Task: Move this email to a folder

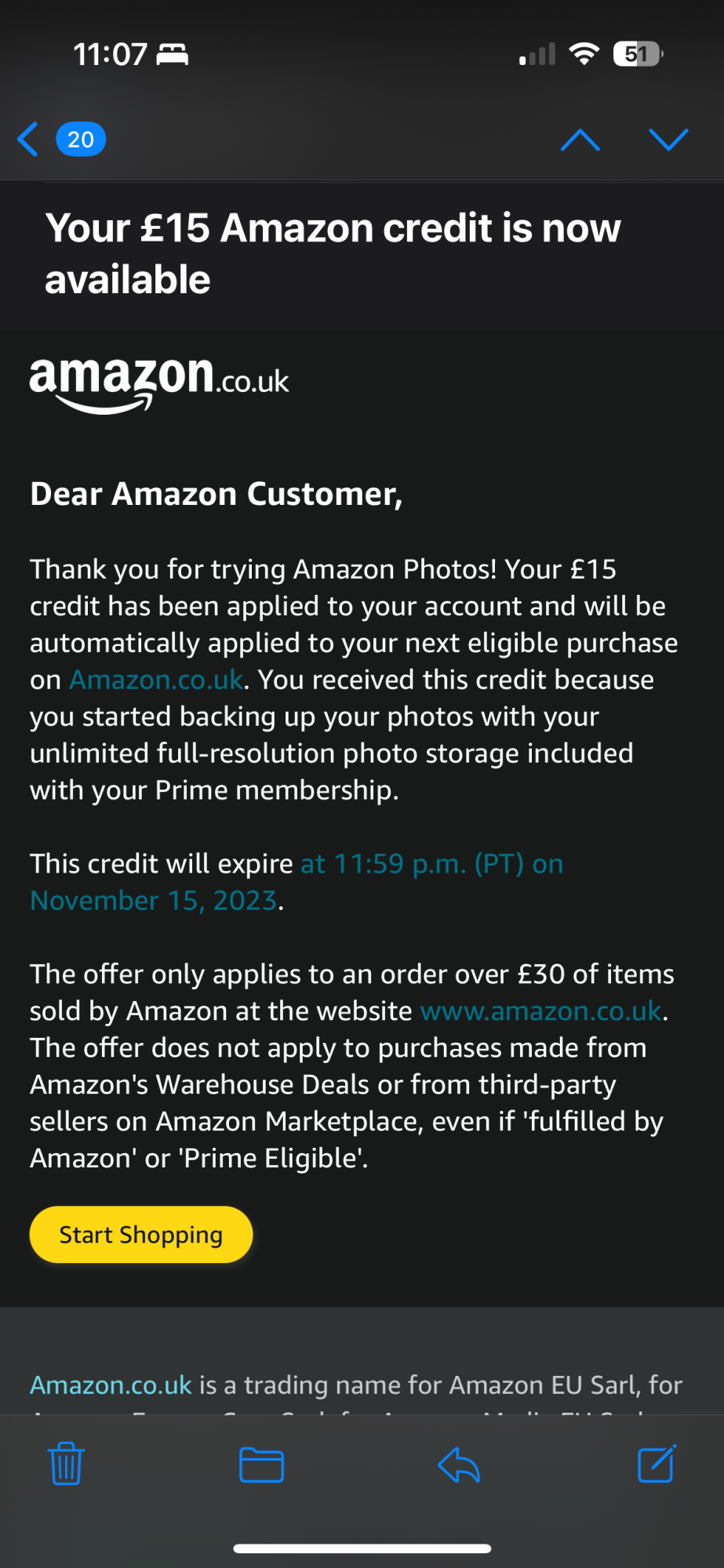Action: 261,1464
